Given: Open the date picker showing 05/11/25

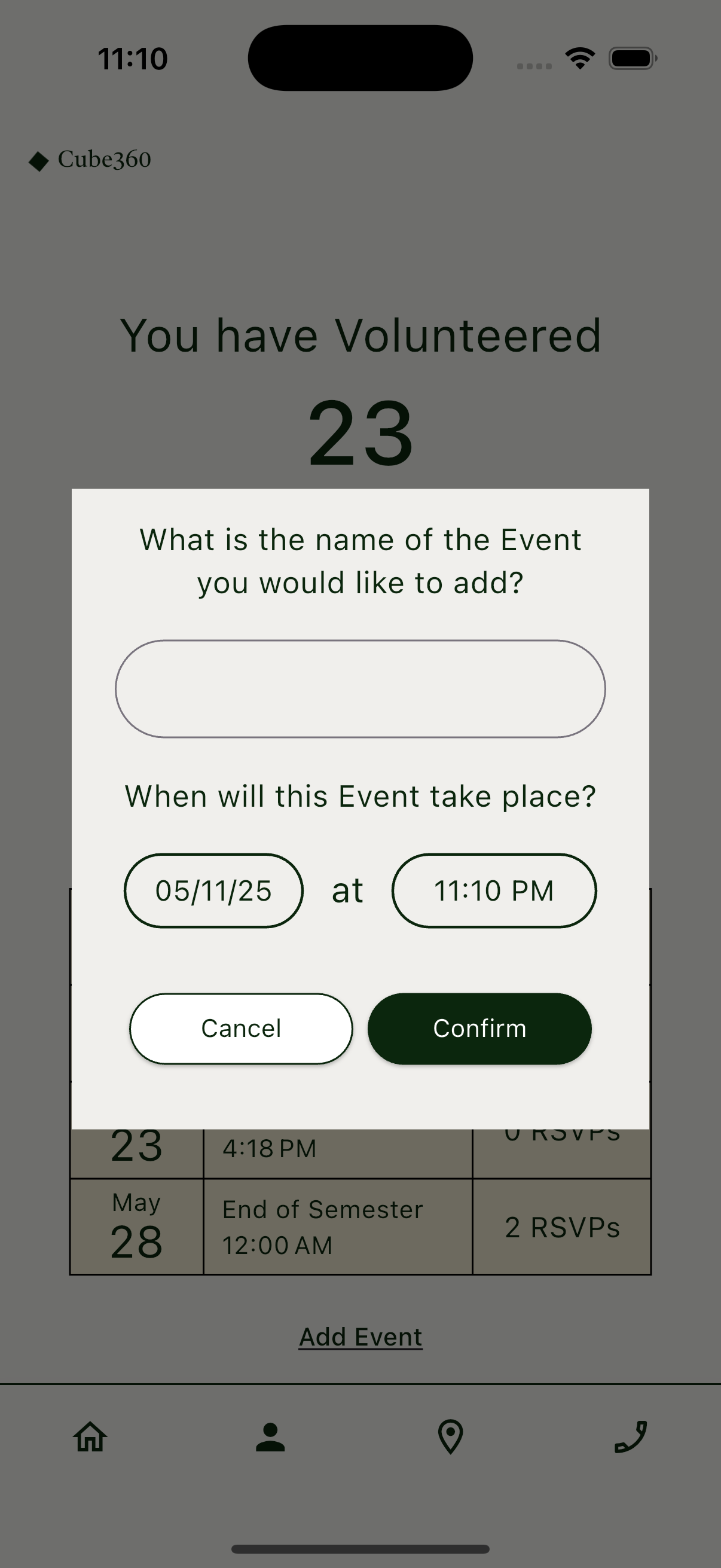Looking at the screenshot, I should [213, 890].
